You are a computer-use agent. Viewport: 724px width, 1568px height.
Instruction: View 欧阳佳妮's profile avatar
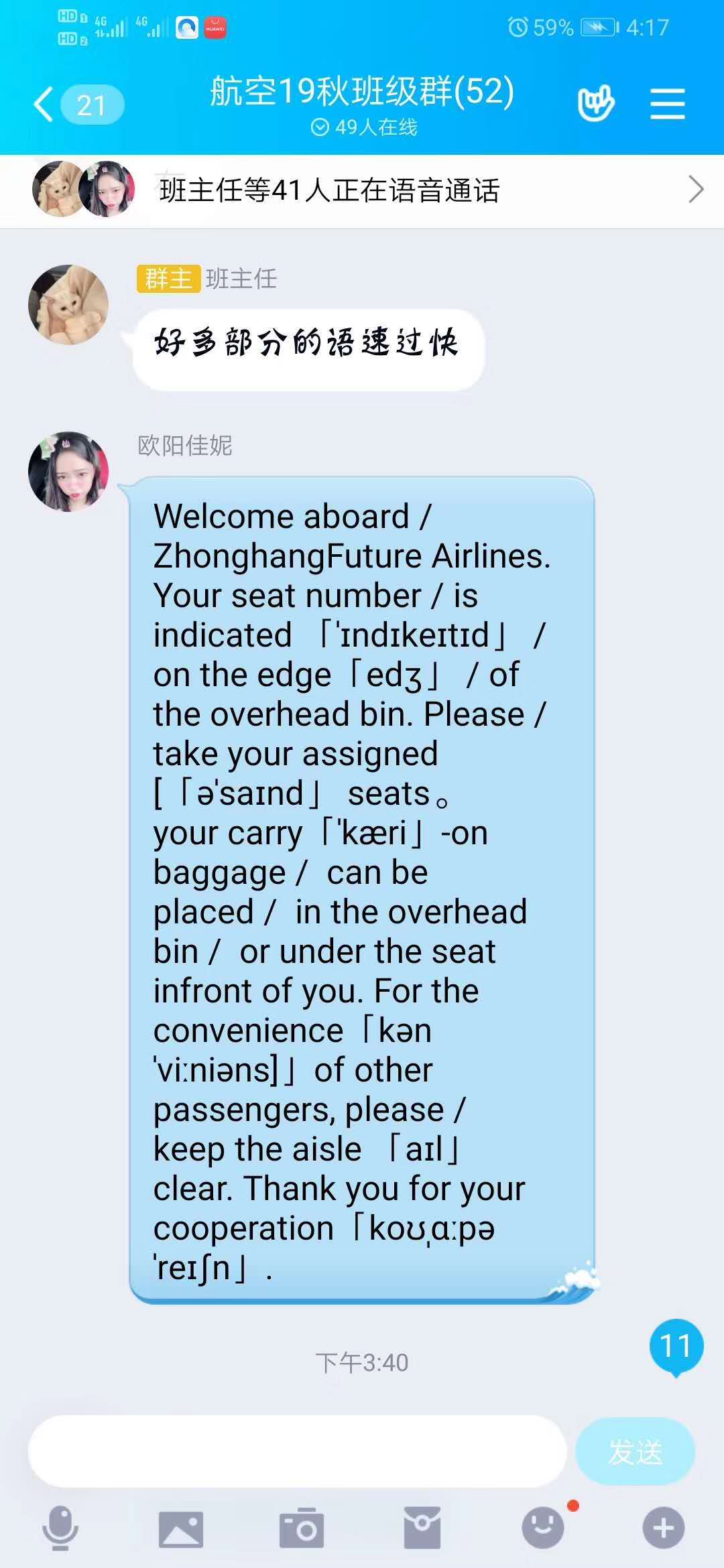[68, 471]
